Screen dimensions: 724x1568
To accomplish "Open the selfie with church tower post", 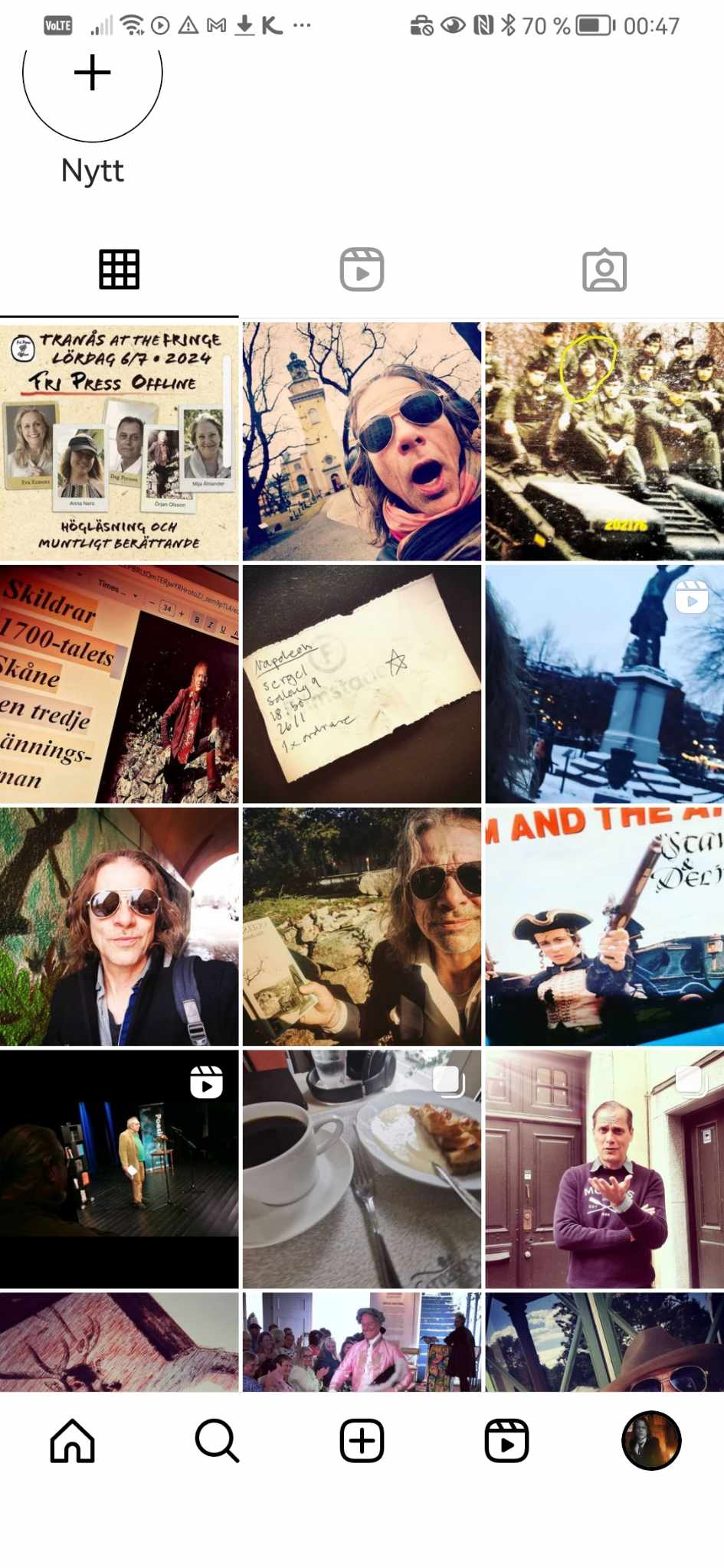I will tap(362, 442).
